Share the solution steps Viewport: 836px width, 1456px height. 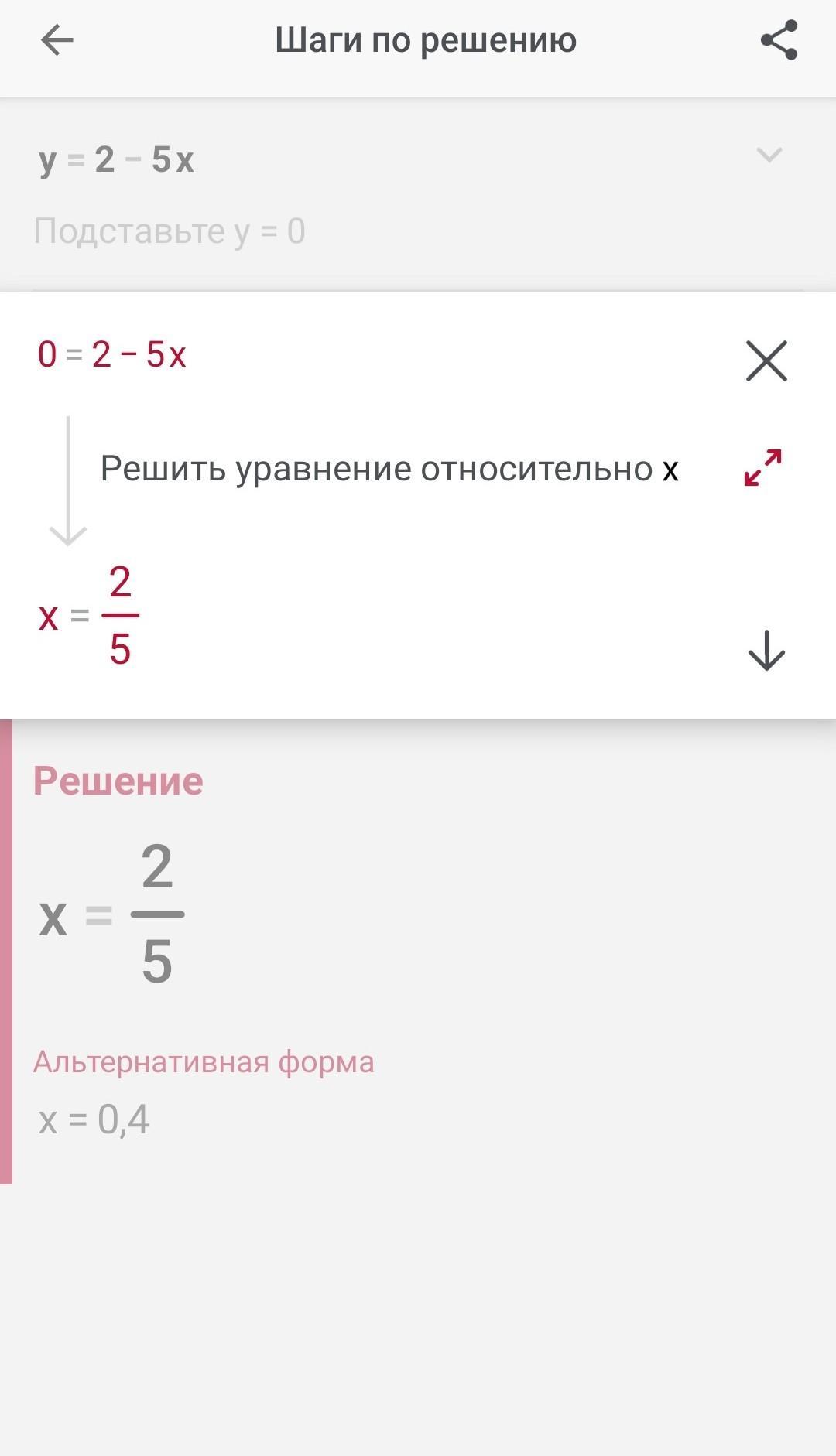pos(779,40)
